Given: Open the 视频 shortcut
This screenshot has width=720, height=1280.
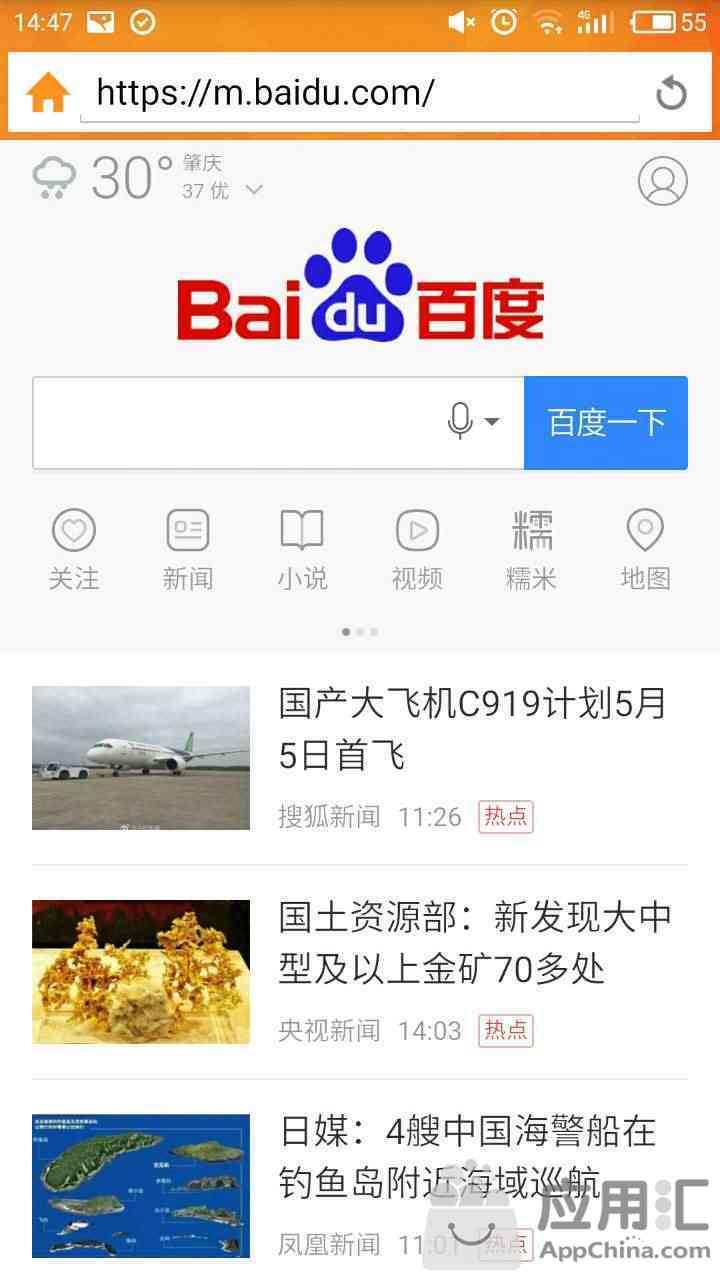Looking at the screenshot, I should (x=417, y=548).
